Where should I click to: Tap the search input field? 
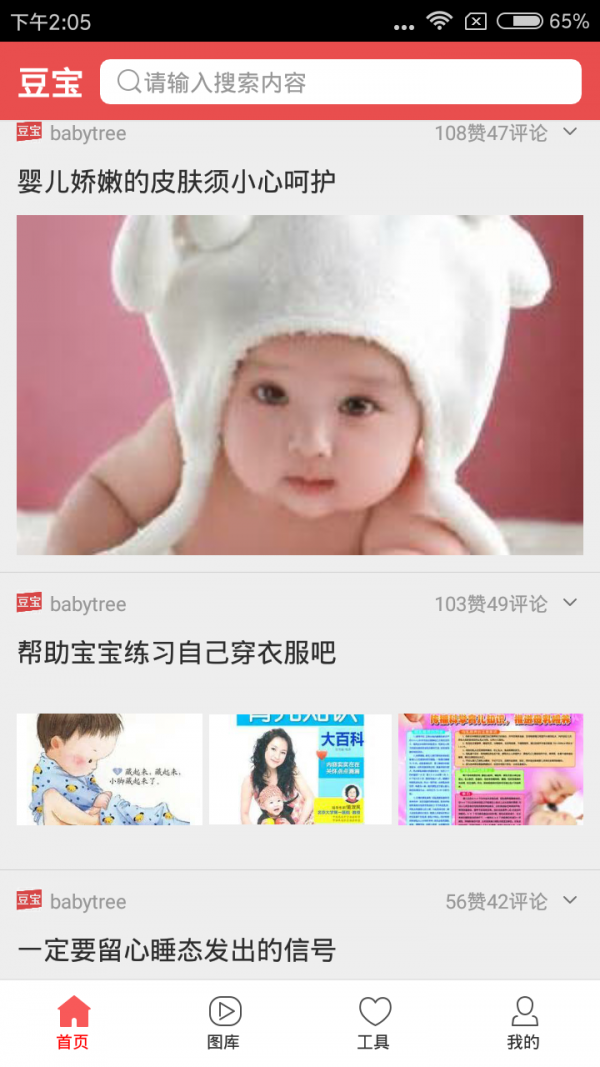pyautogui.click(x=340, y=82)
